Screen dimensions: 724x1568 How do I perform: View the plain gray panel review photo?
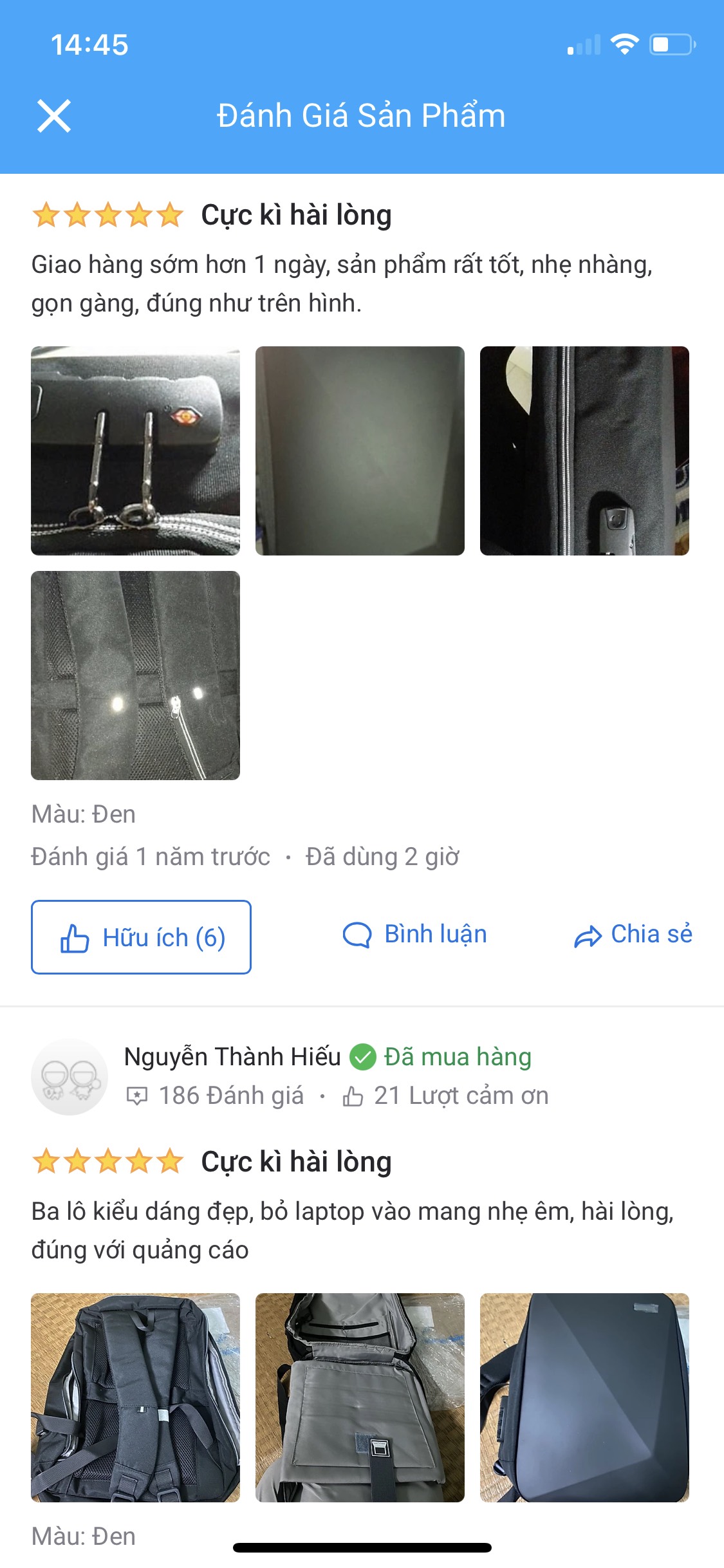coord(360,451)
